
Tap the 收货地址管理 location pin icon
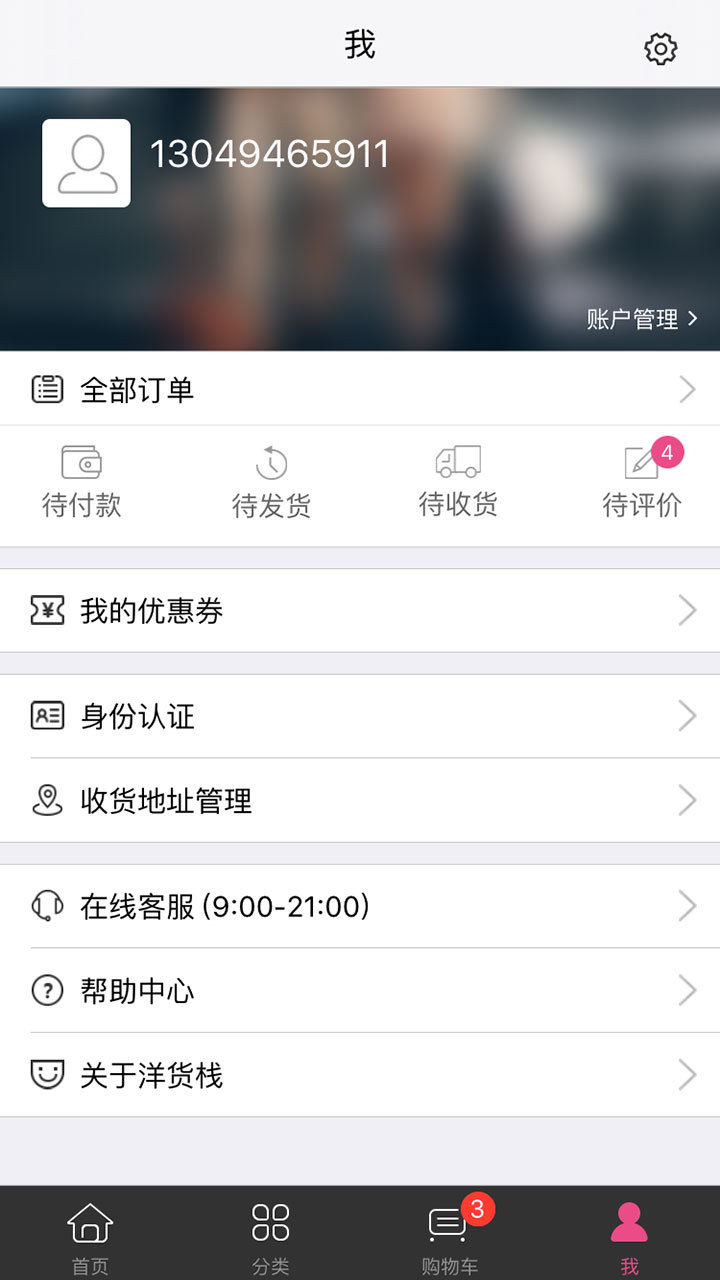click(45, 800)
